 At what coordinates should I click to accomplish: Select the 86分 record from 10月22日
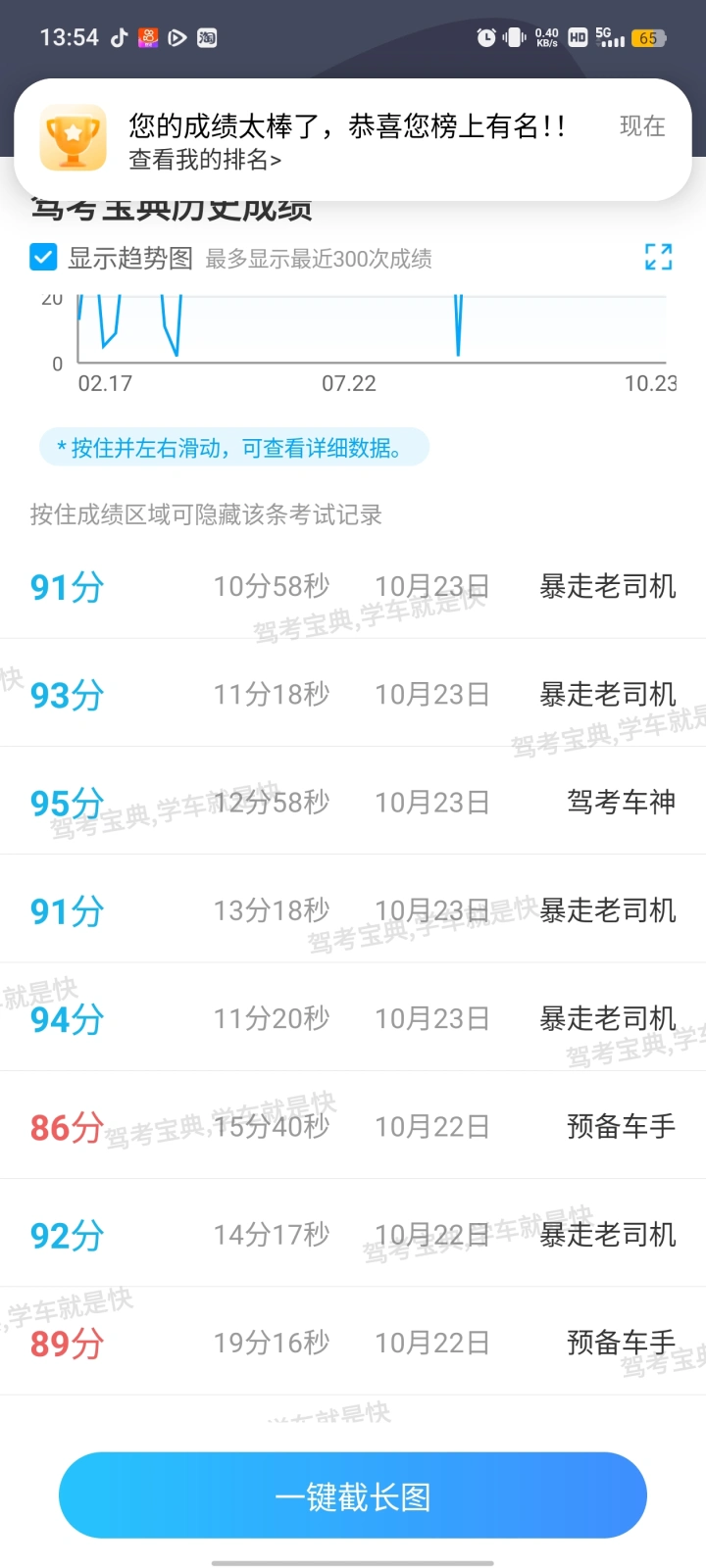tap(353, 1126)
